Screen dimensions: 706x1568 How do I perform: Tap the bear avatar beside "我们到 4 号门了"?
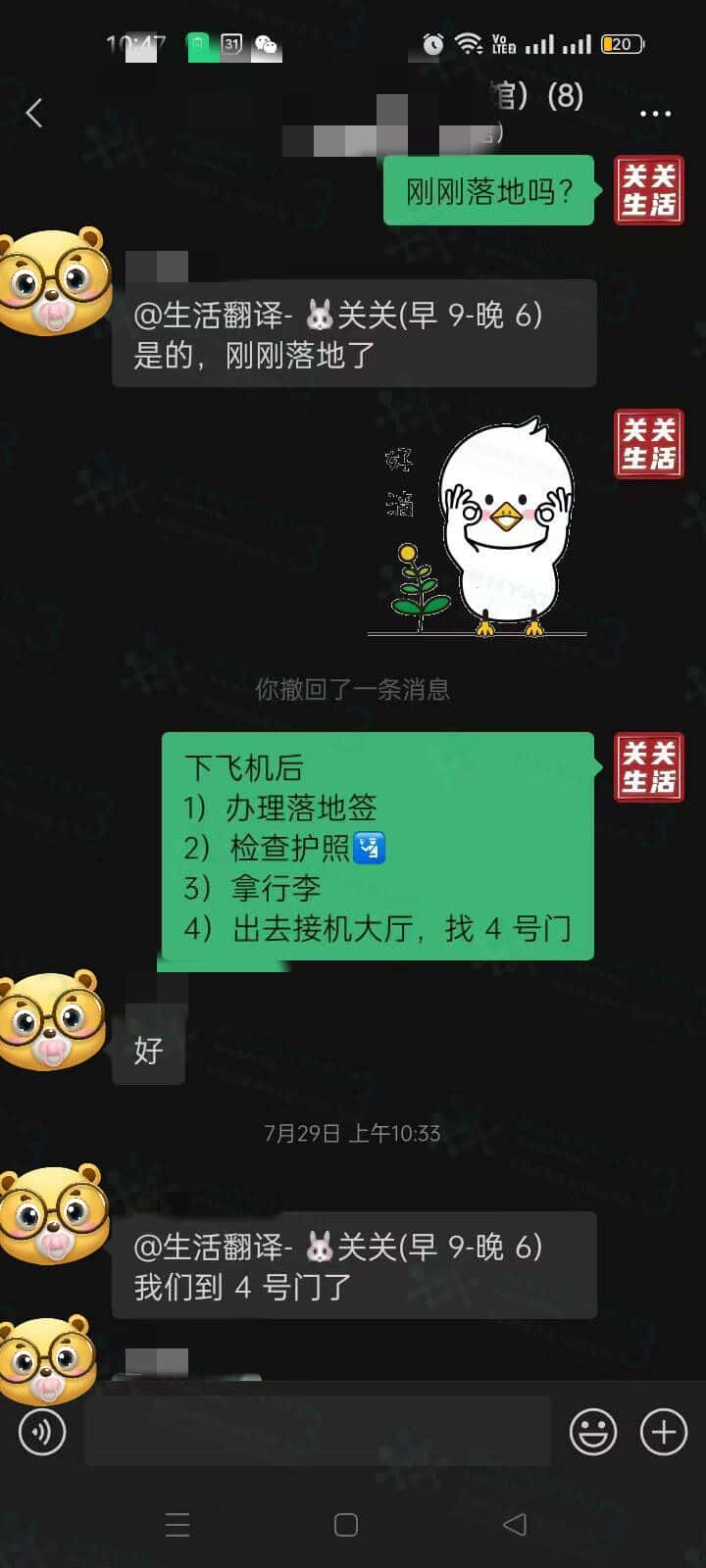click(52, 1214)
